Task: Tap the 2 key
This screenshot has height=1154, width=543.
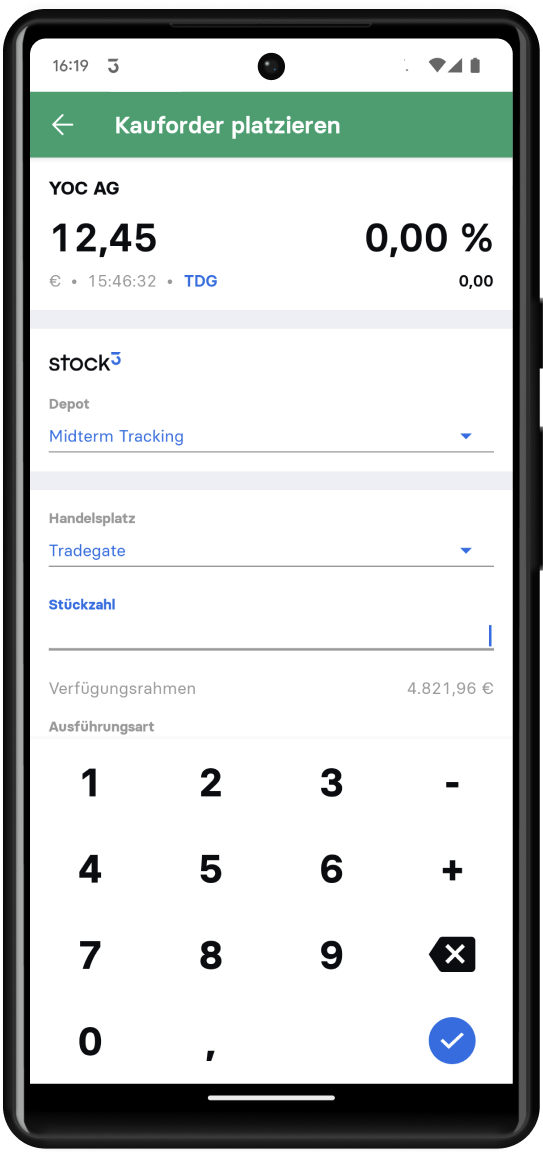Action: [210, 783]
